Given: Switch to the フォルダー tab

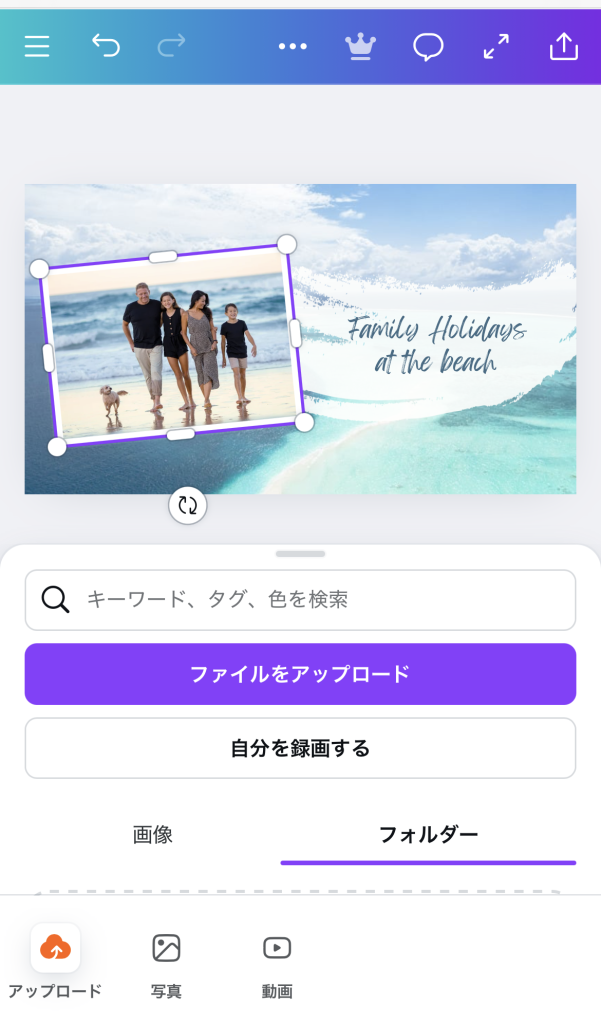Looking at the screenshot, I should coord(428,835).
